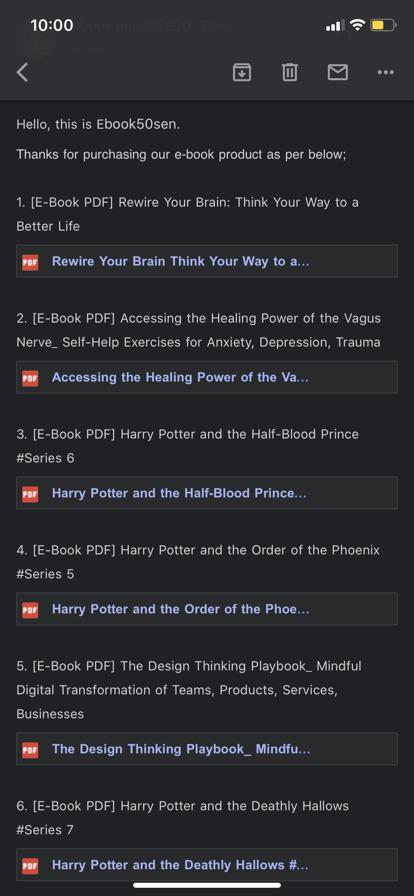Open Harry Potter Half-Blood Prince PDF
Screen dimensions: 414x896
tap(207, 493)
